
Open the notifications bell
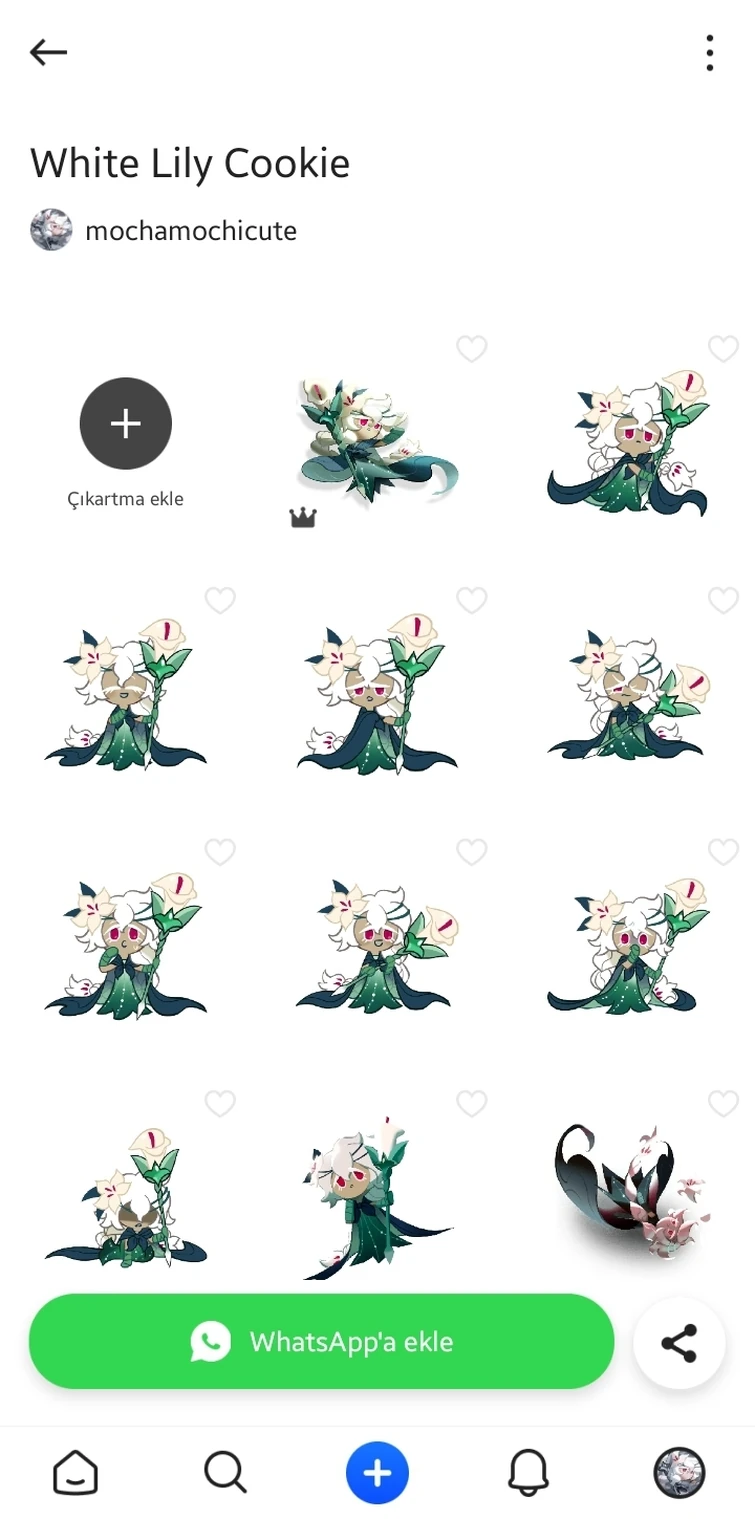click(x=529, y=1472)
